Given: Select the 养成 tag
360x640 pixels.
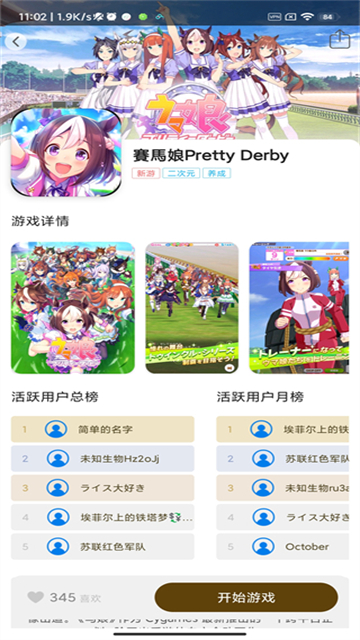Looking at the screenshot, I should [217, 173].
